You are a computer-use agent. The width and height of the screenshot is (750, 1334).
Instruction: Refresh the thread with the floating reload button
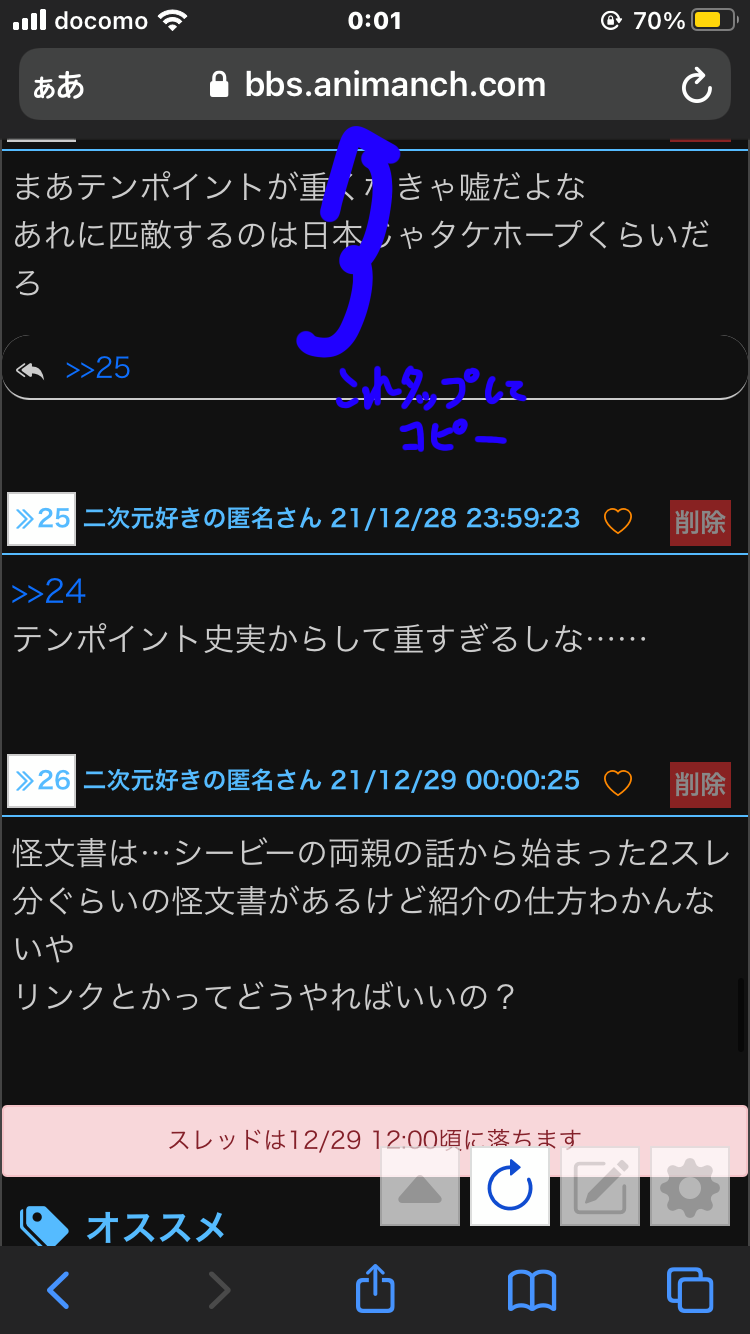510,1187
